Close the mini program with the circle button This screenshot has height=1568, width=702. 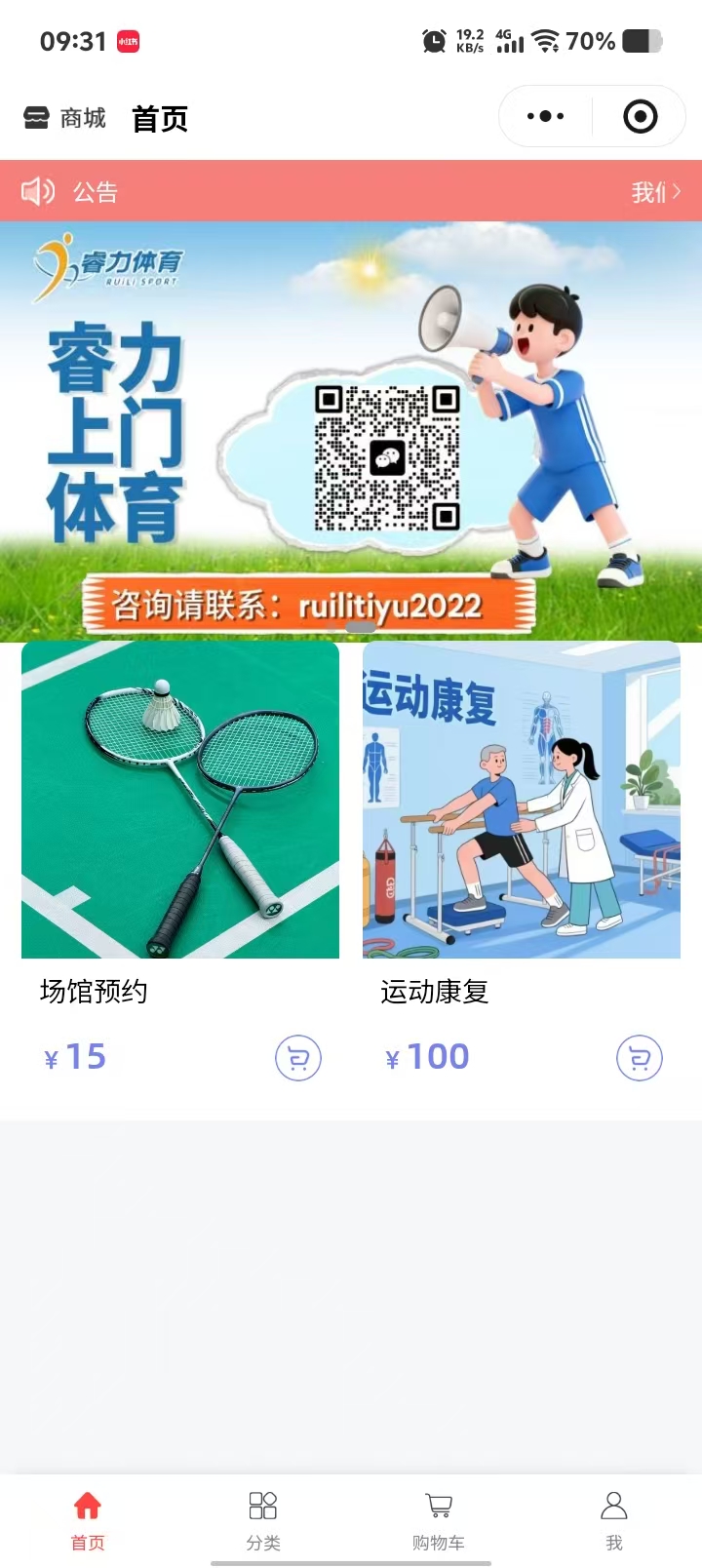[x=640, y=117]
